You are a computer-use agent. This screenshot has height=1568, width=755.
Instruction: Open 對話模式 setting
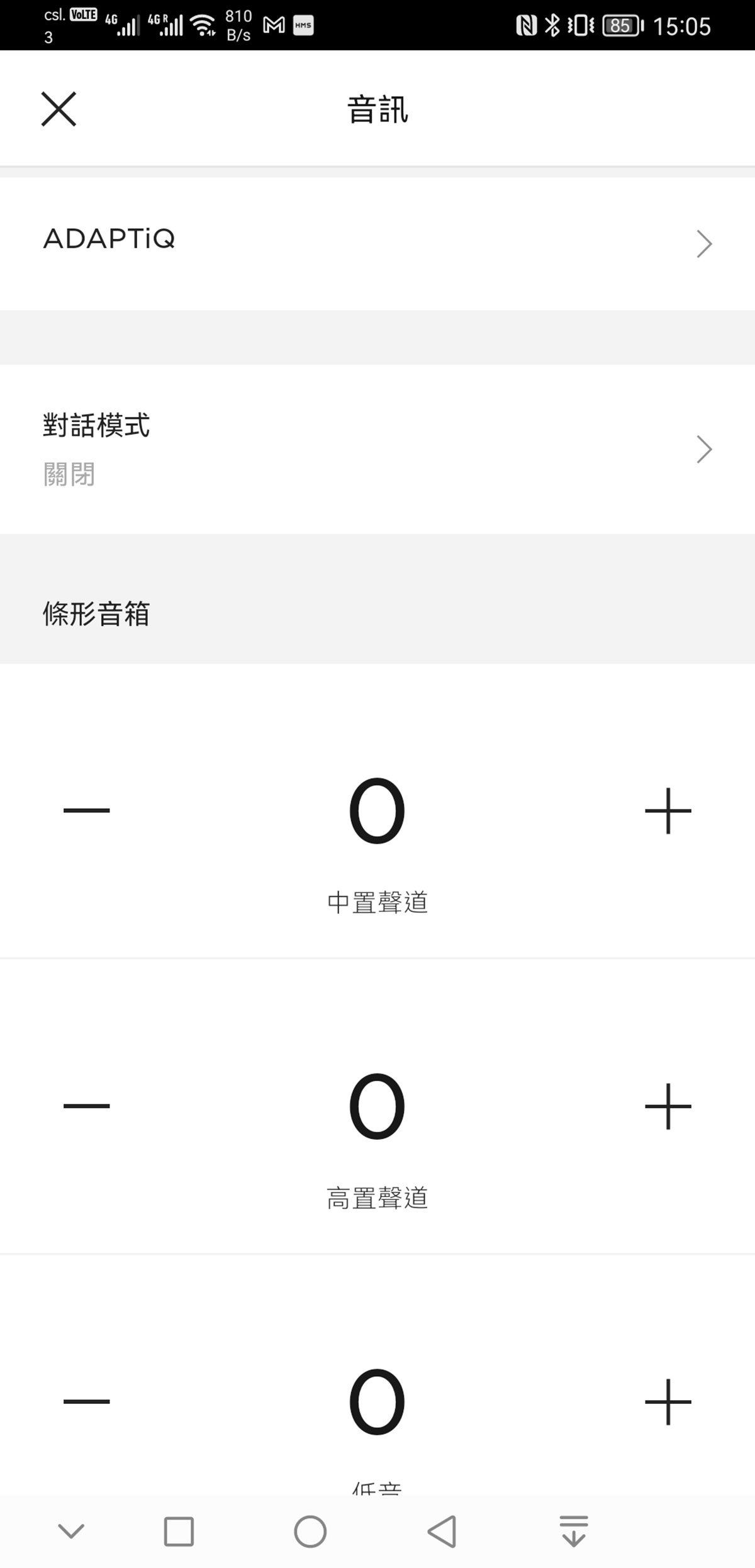377,449
